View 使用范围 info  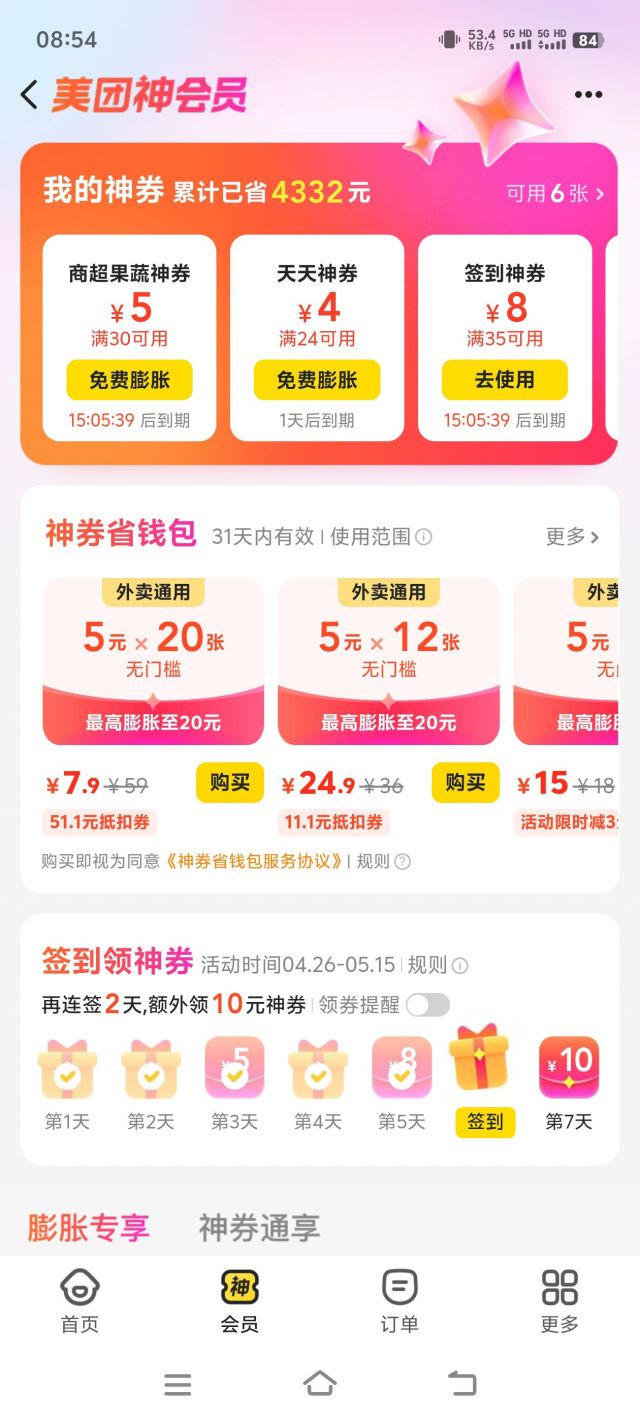[x=380, y=537]
